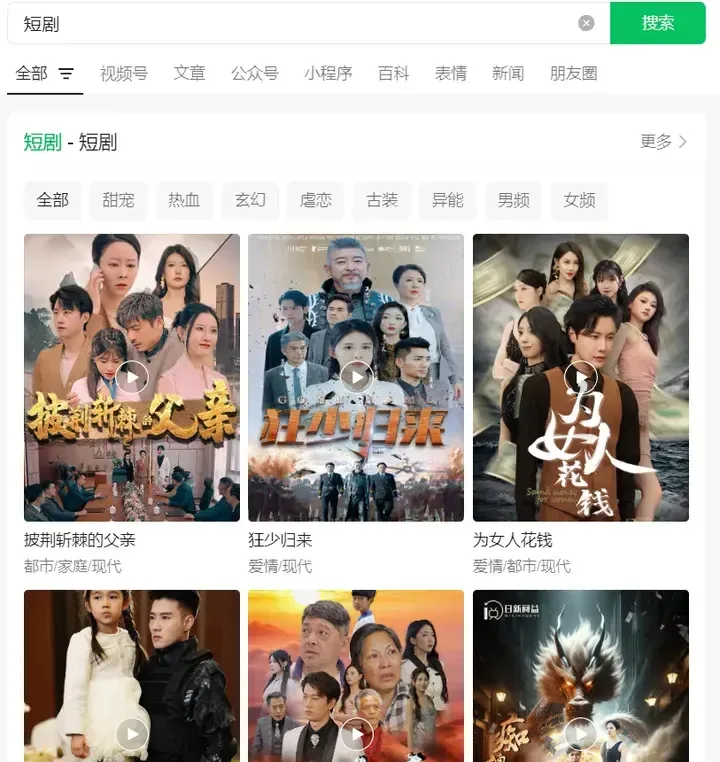Clear the search text with the X icon
The width and height of the screenshot is (720, 762).
pyautogui.click(x=586, y=23)
